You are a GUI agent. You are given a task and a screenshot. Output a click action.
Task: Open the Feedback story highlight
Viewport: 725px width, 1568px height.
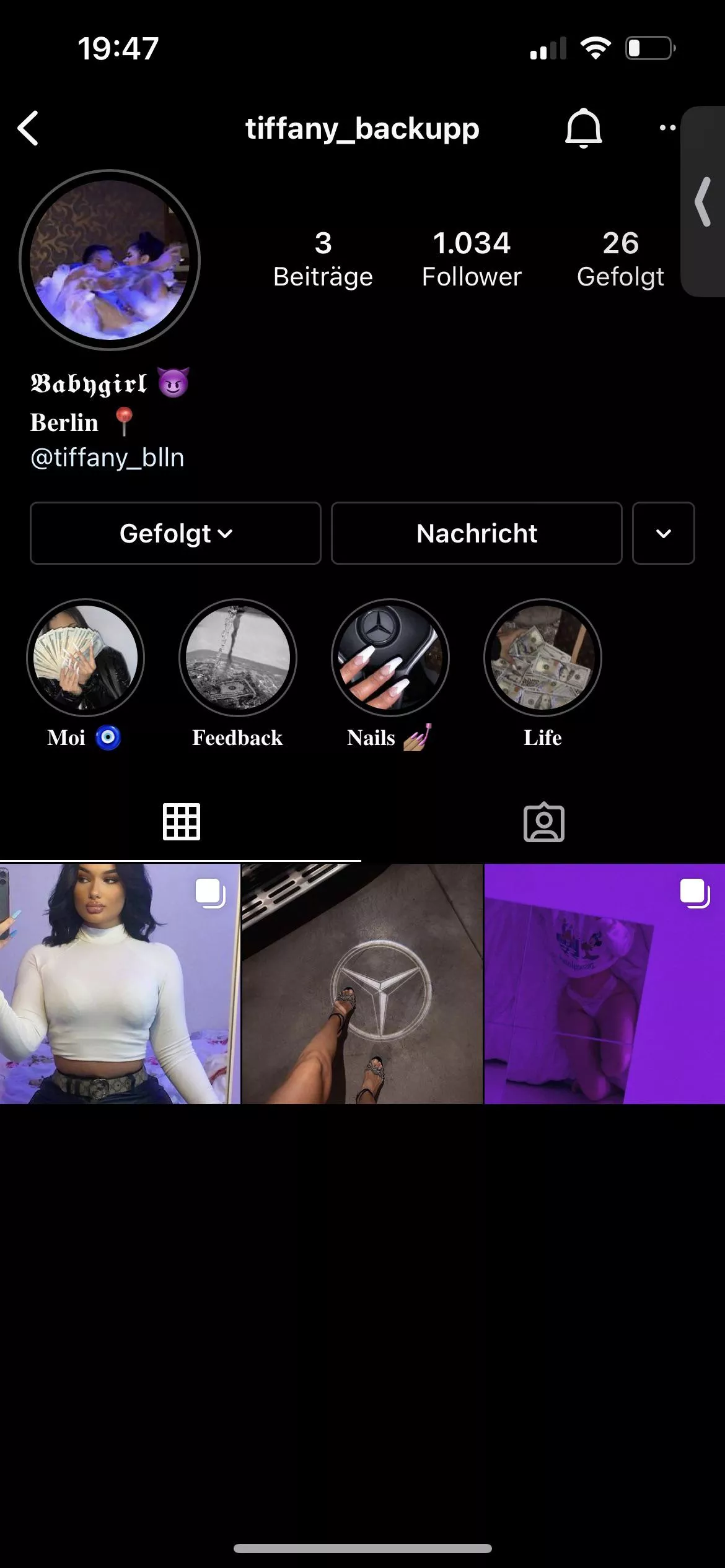(x=238, y=658)
